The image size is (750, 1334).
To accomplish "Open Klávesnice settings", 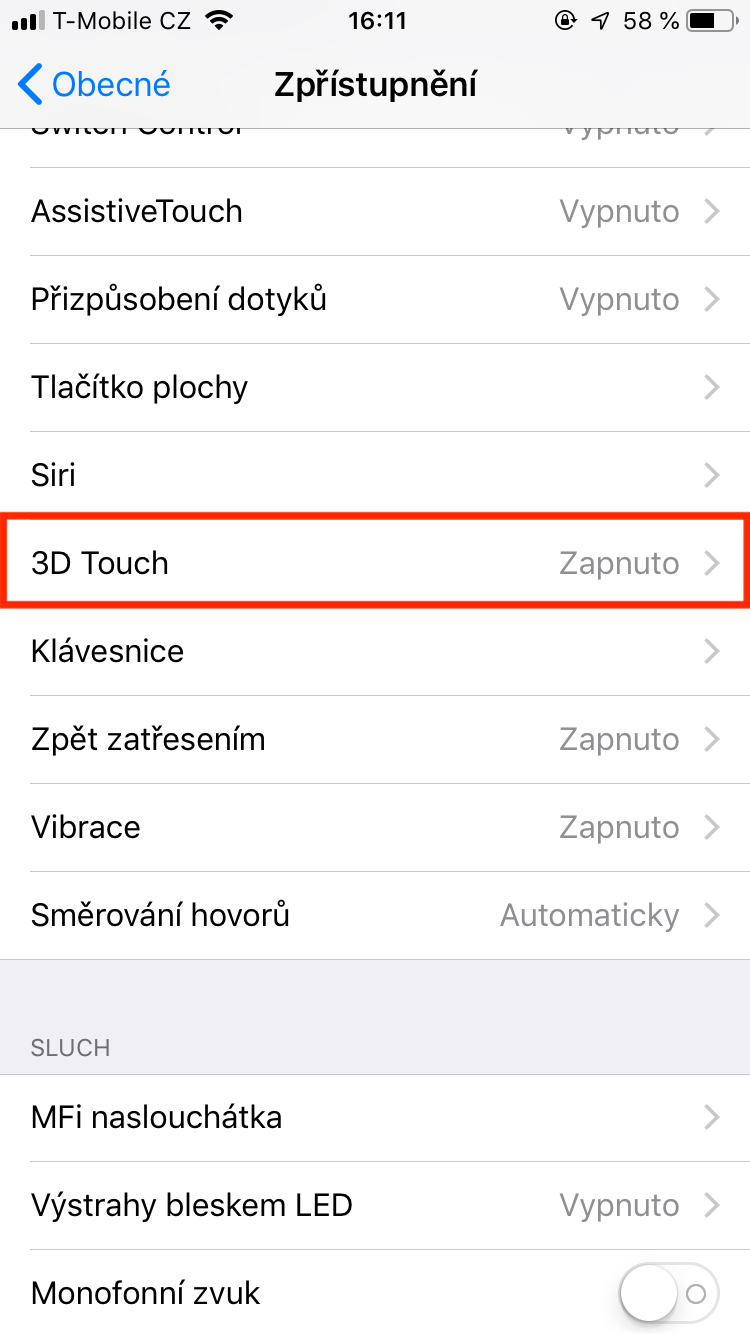I will coord(375,652).
